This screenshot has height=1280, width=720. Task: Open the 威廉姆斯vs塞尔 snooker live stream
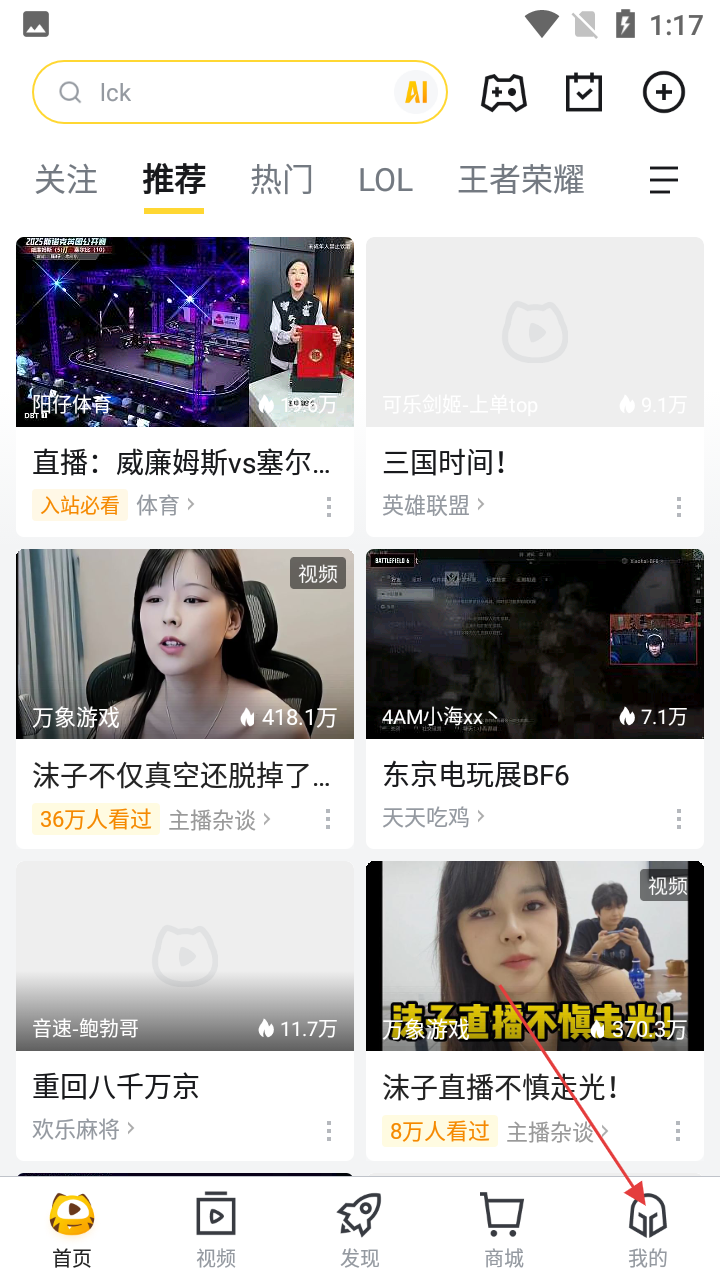pyautogui.click(x=184, y=332)
